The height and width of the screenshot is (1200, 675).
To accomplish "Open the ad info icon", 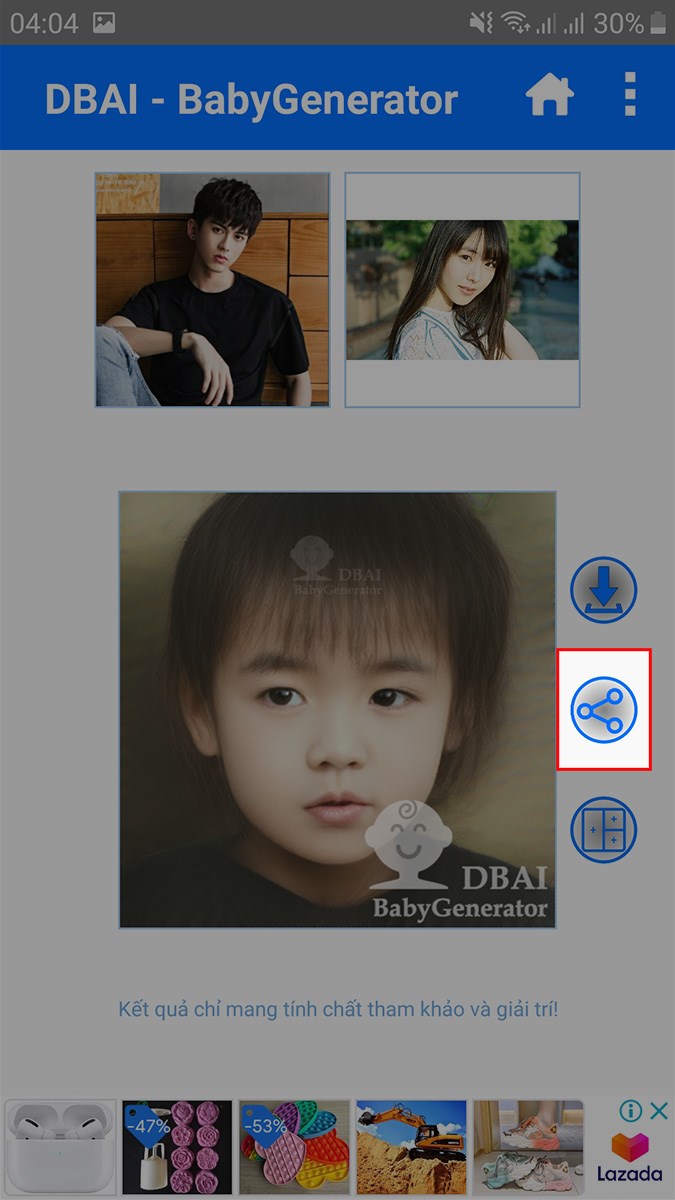I will (630, 1111).
